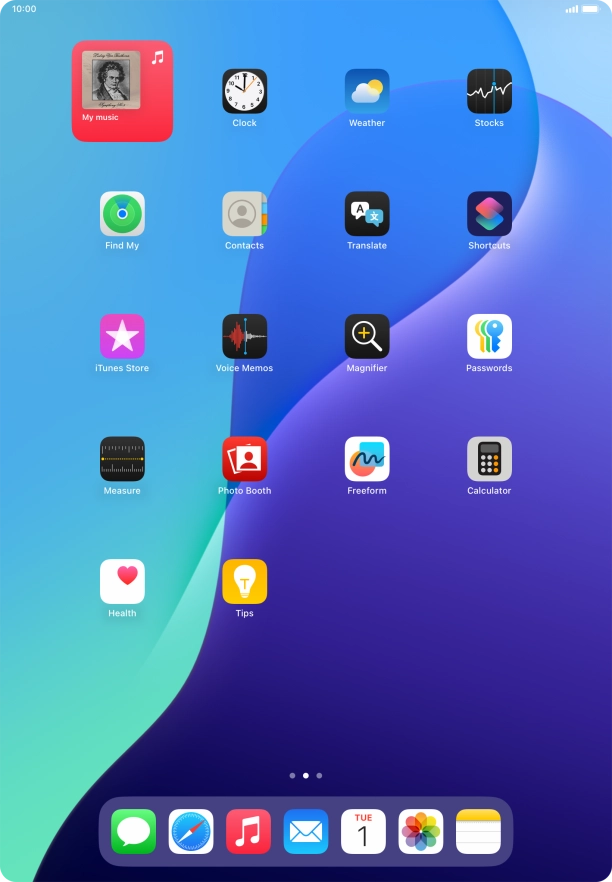Open the Clock app
Image resolution: width=612 pixels, height=882 pixels.
pos(244,91)
